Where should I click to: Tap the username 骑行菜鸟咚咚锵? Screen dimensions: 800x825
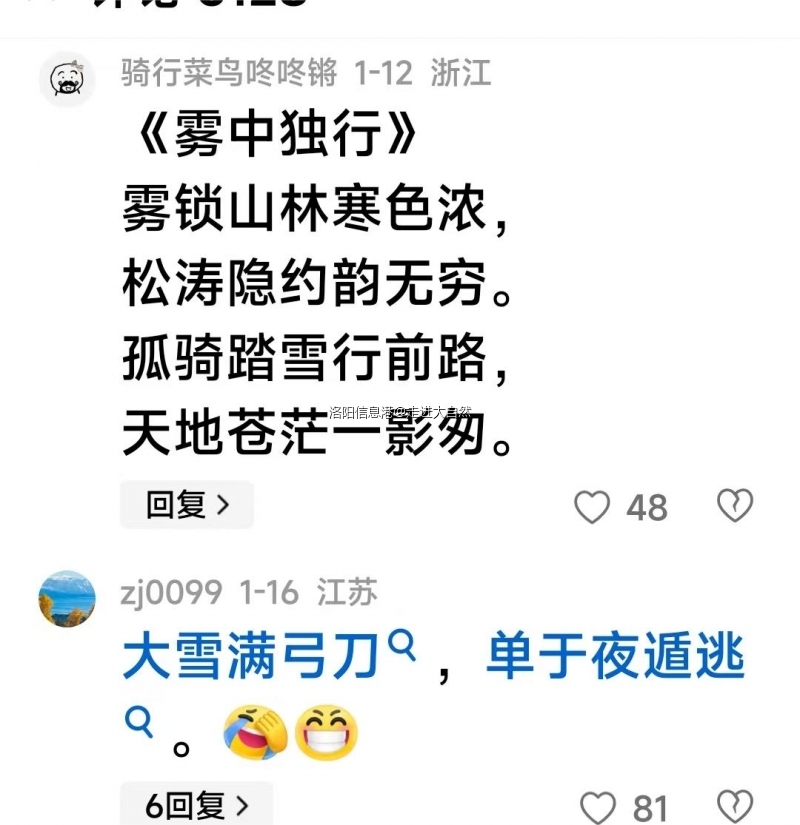(x=230, y=73)
